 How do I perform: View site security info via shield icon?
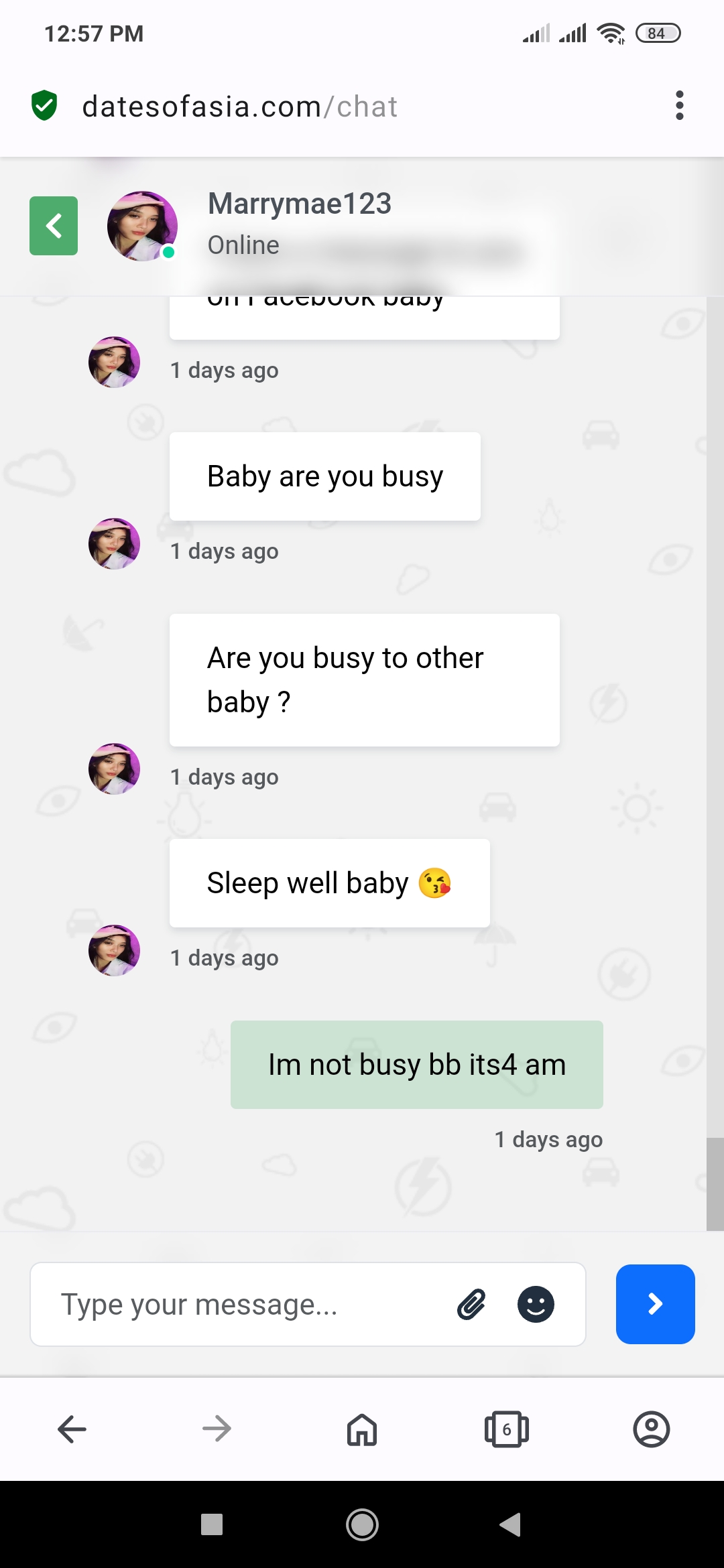tap(44, 106)
